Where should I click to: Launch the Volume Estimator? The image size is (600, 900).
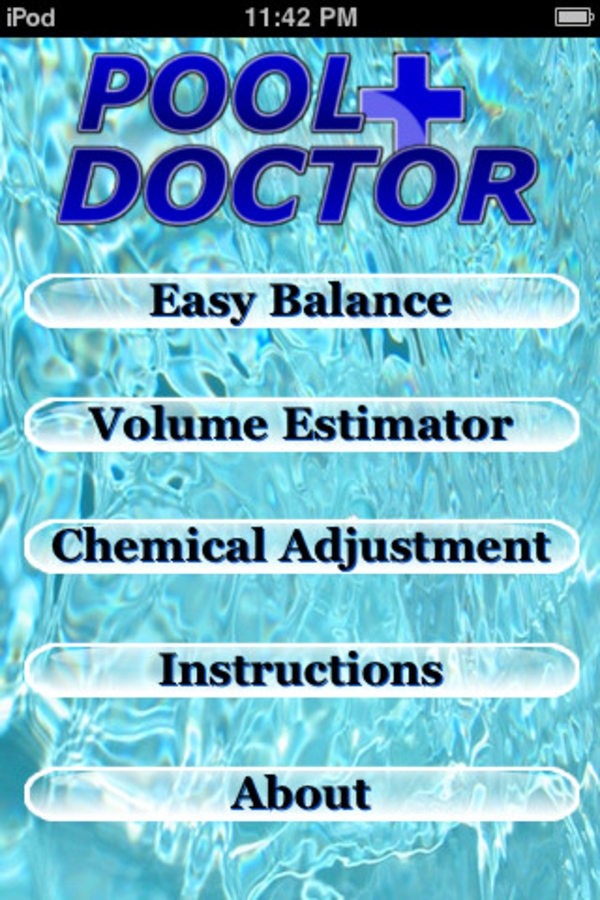(300, 424)
